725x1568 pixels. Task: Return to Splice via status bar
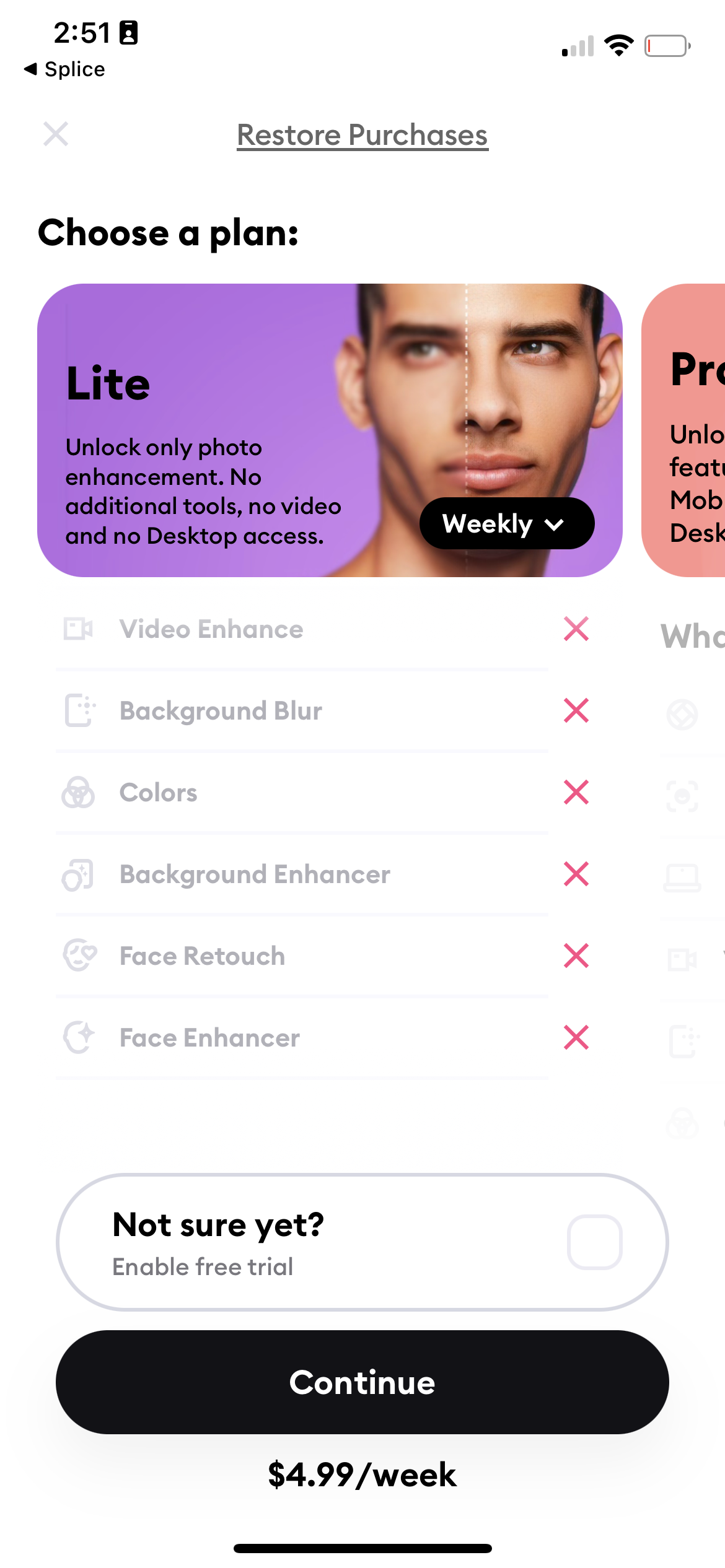coord(65,69)
